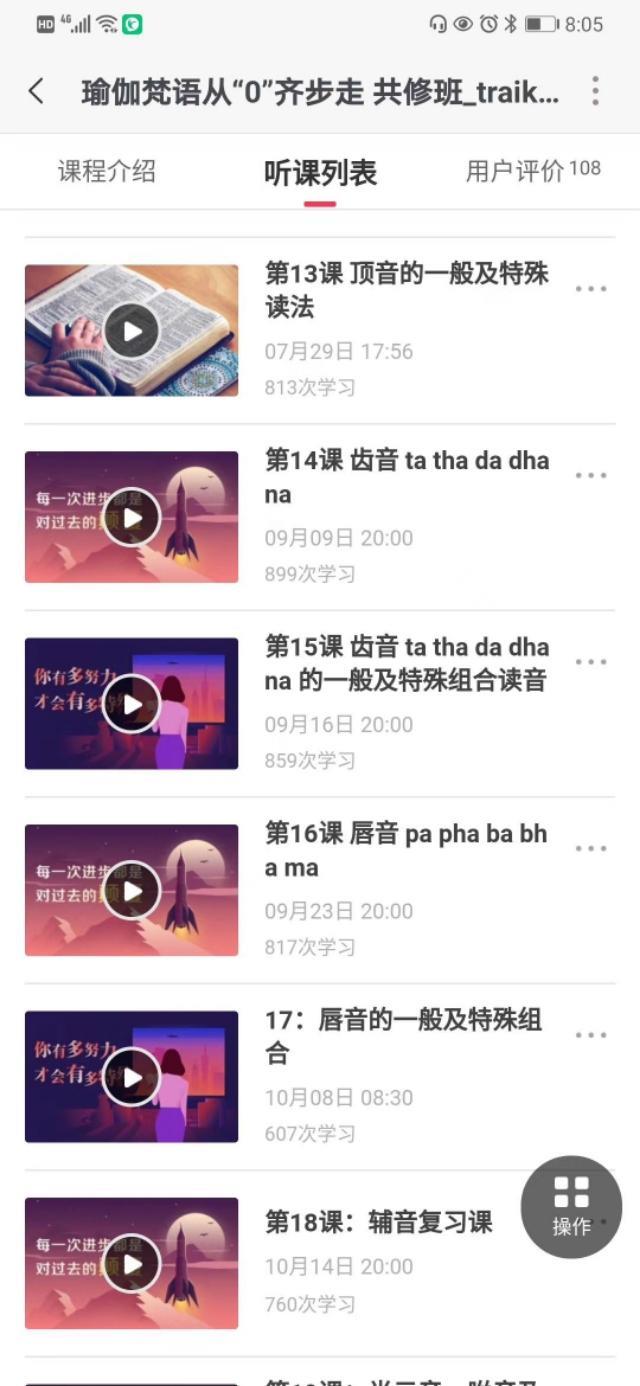
Task: Select the 听课列表 tab
Action: point(320,173)
